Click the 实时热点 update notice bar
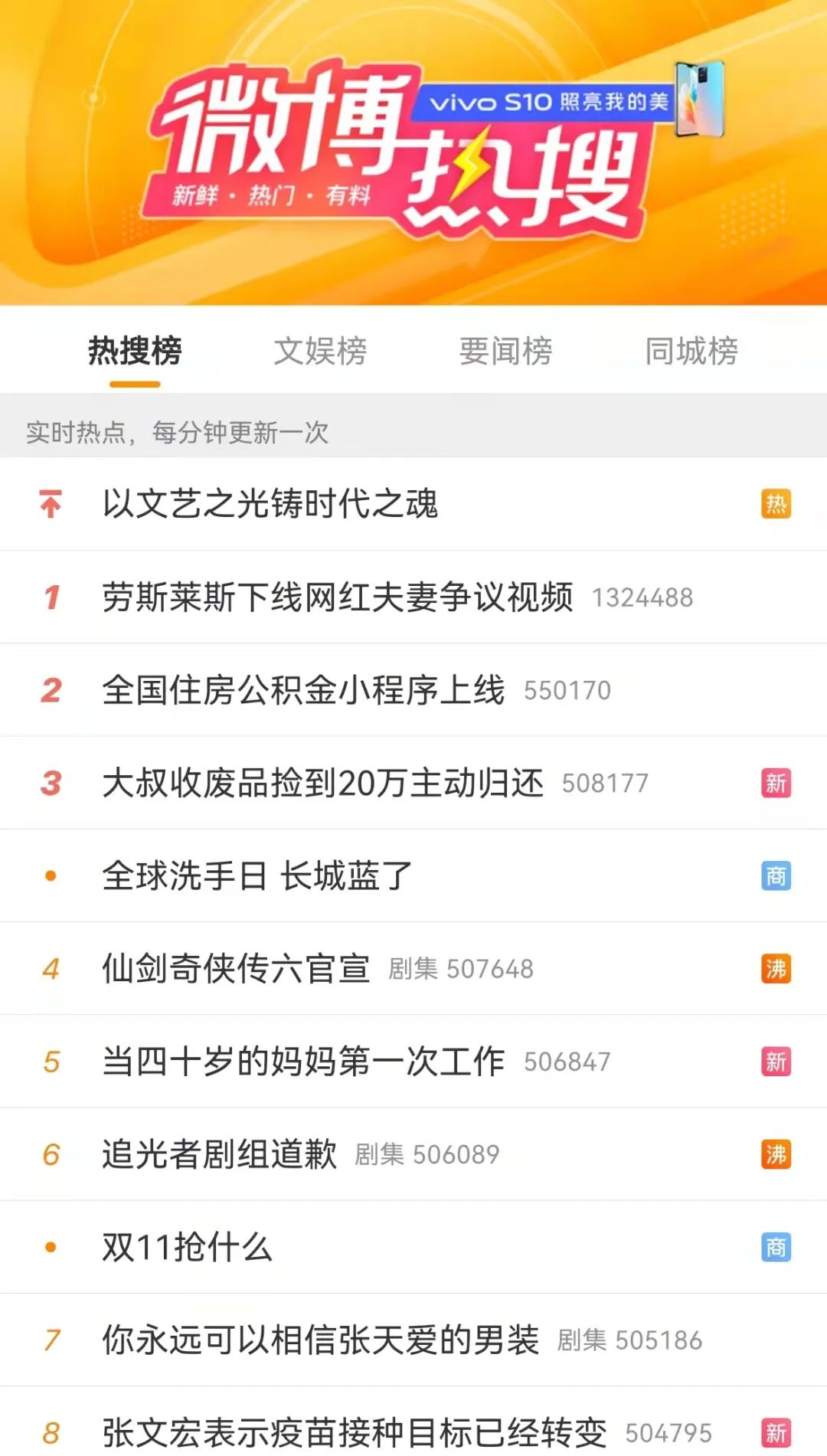 click(x=176, y=433)
